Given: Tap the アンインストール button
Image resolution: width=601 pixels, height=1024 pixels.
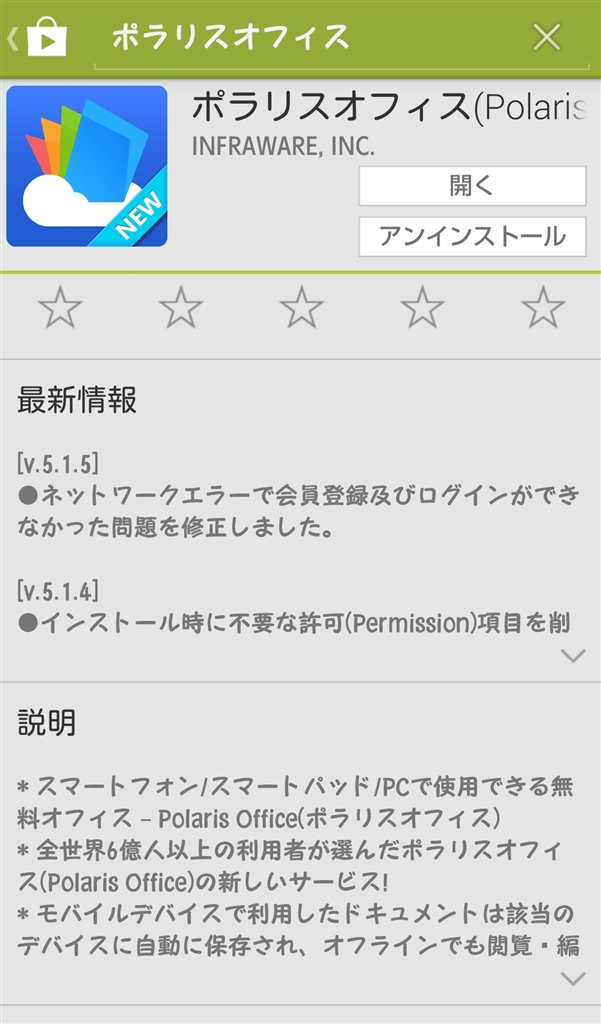Looking at the screenshot, I should tap(472, 237).
